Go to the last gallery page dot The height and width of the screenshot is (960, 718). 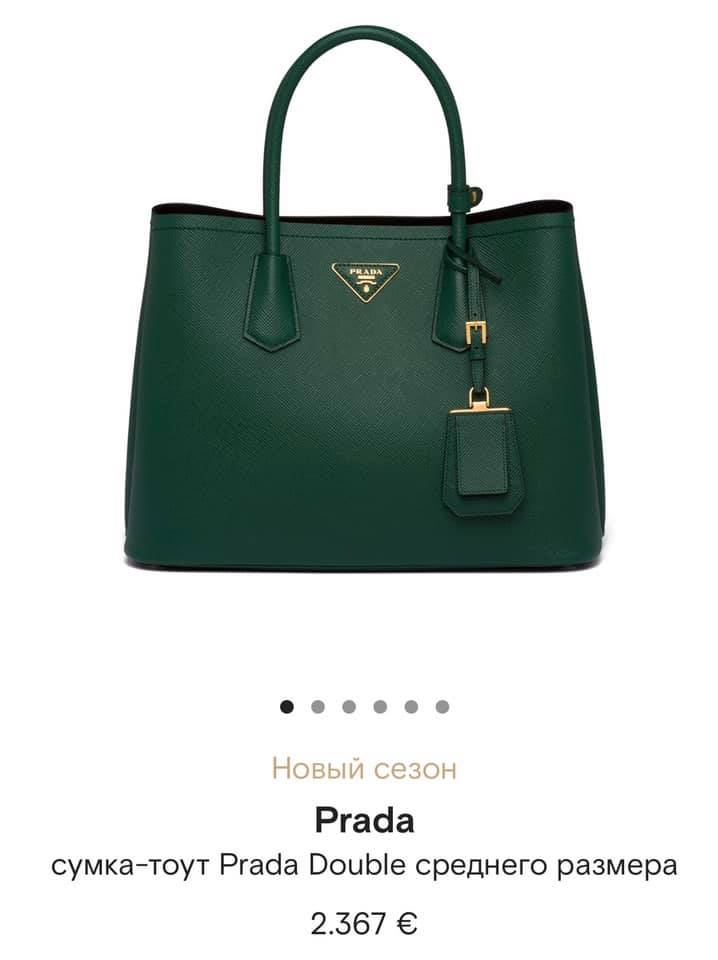[x=442, y=707]
